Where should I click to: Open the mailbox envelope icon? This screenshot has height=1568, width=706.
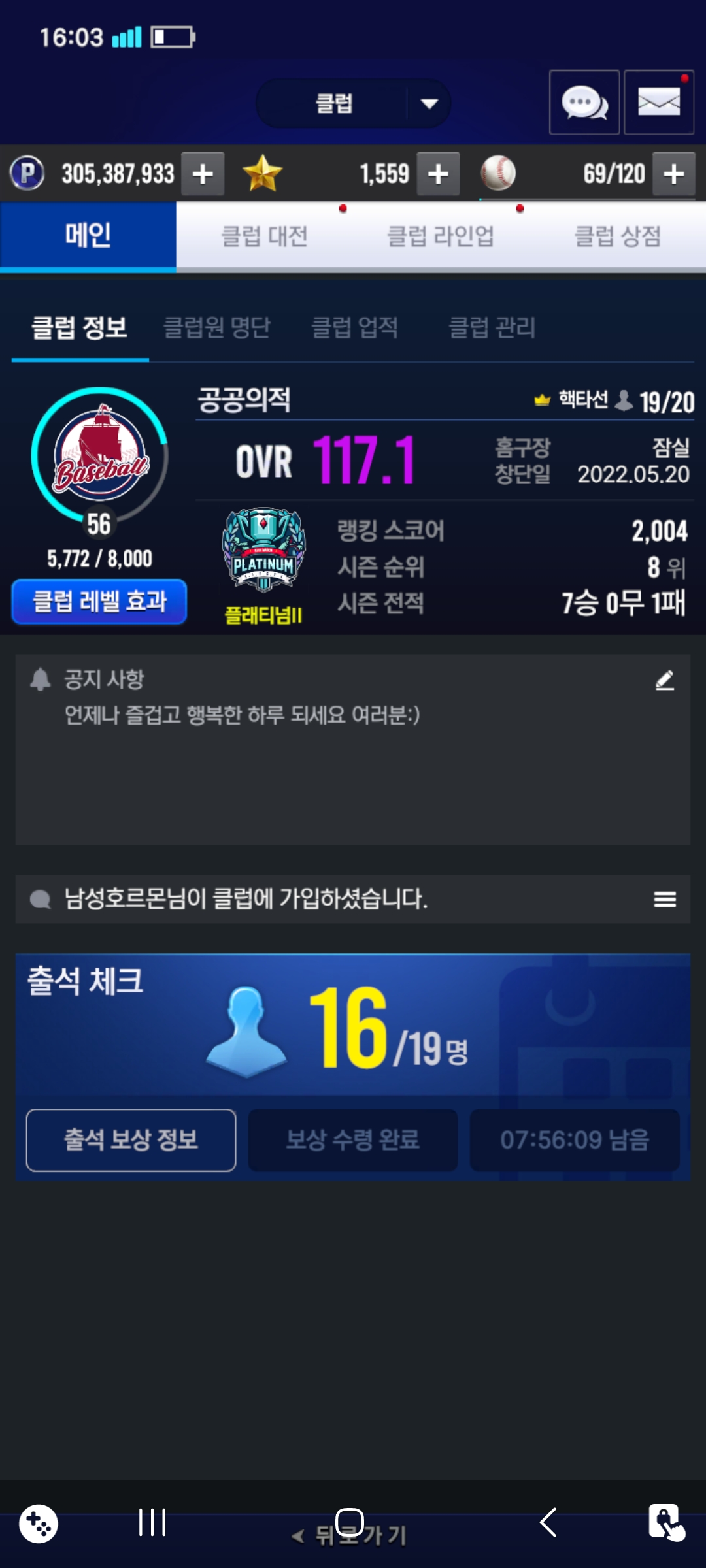pos(658,103)
